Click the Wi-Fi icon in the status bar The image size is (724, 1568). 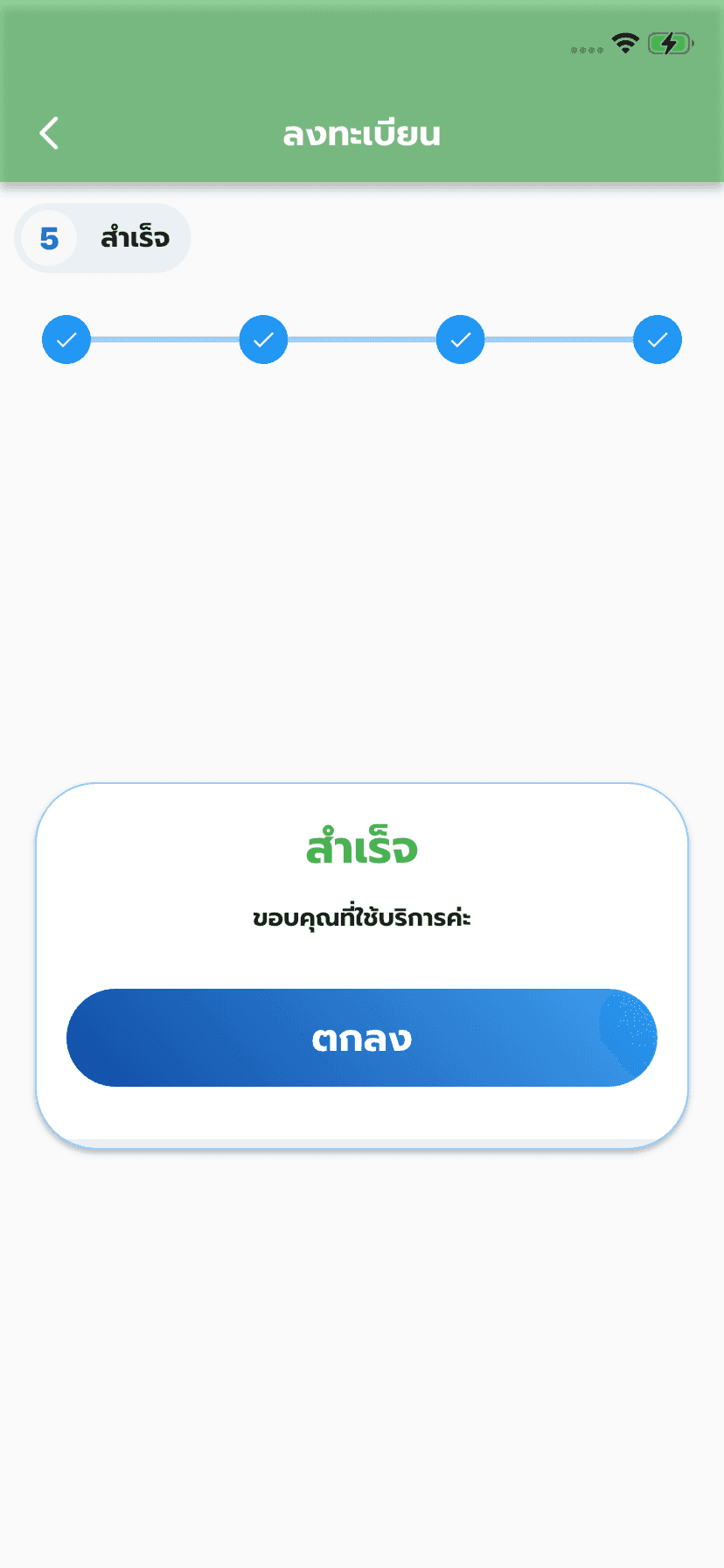[x=623, y=42]
